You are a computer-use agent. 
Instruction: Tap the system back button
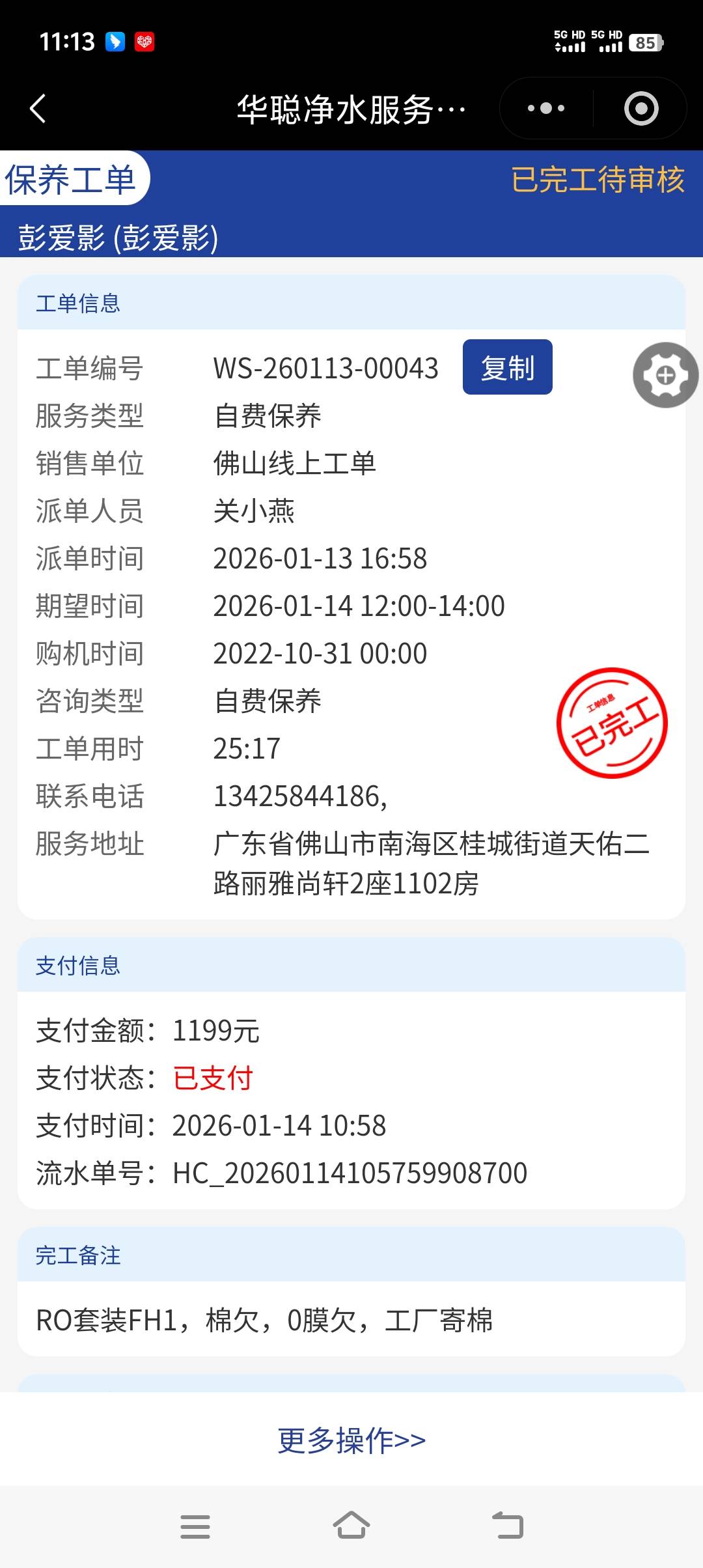[x=508, y=1525]
